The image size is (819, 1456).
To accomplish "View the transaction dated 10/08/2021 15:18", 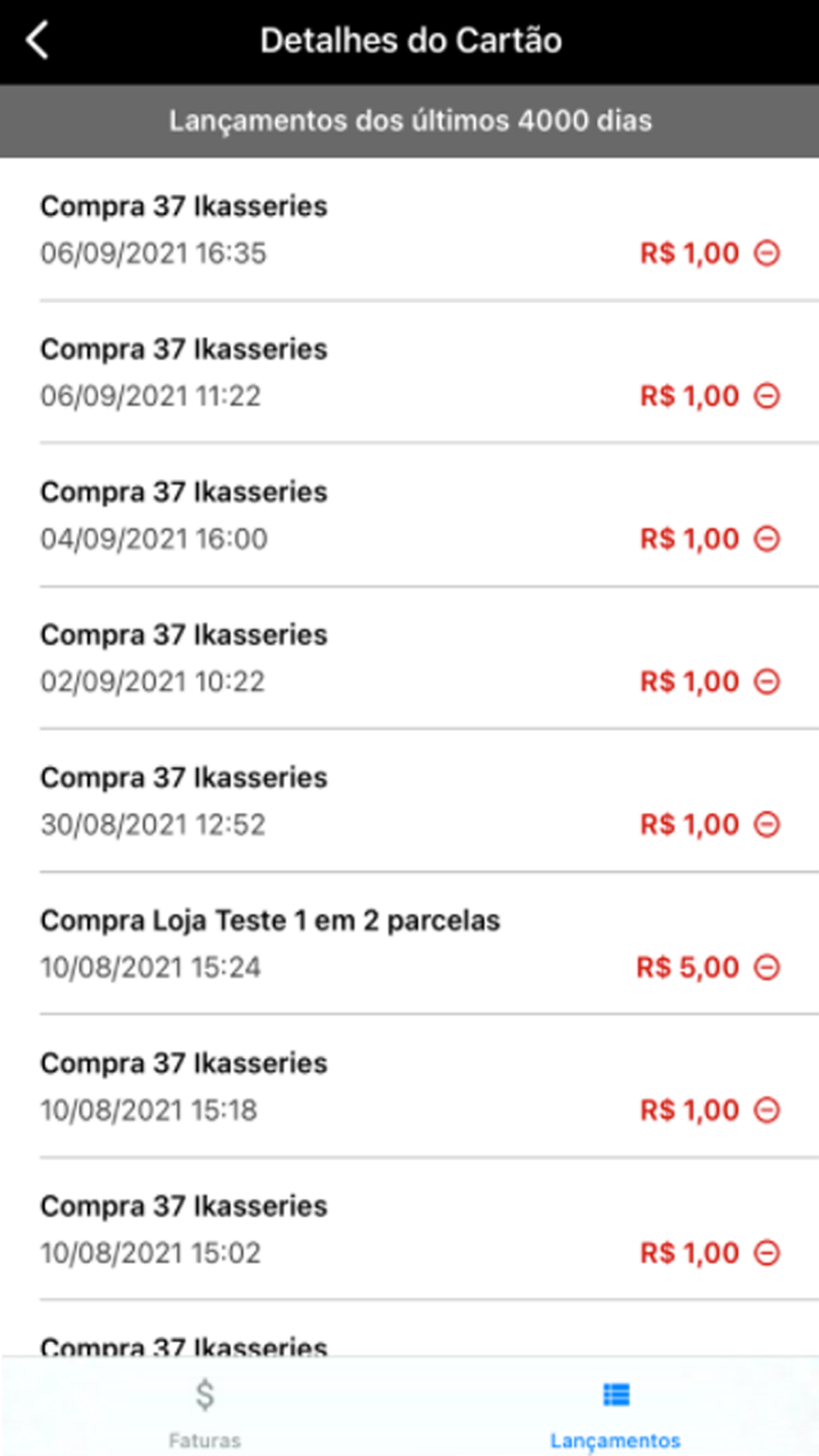I will [409, 1087].
